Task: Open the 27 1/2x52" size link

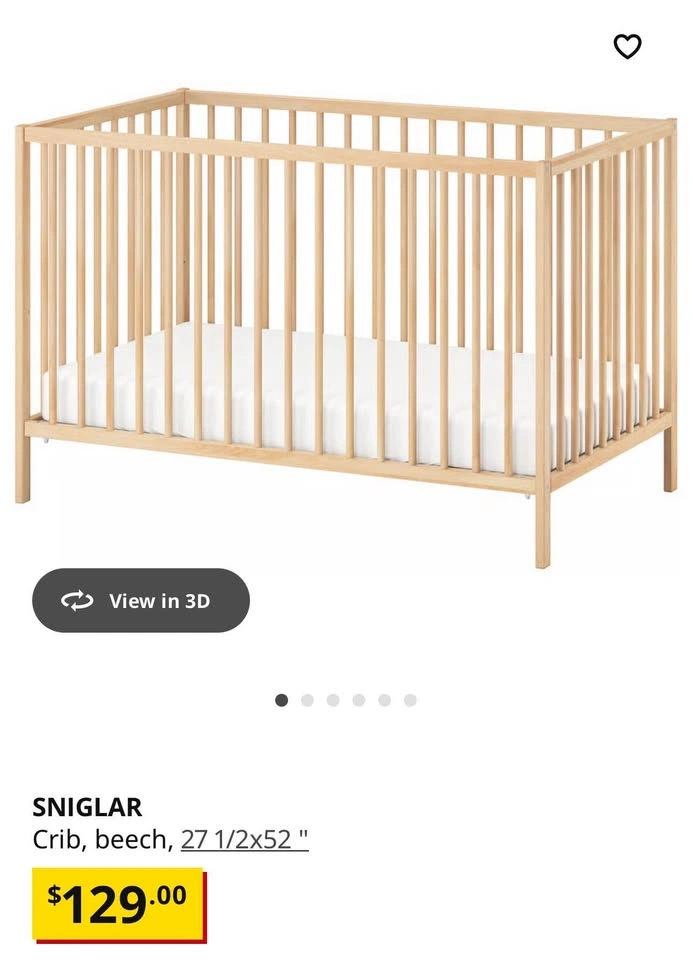Action: tap(245, 840)
